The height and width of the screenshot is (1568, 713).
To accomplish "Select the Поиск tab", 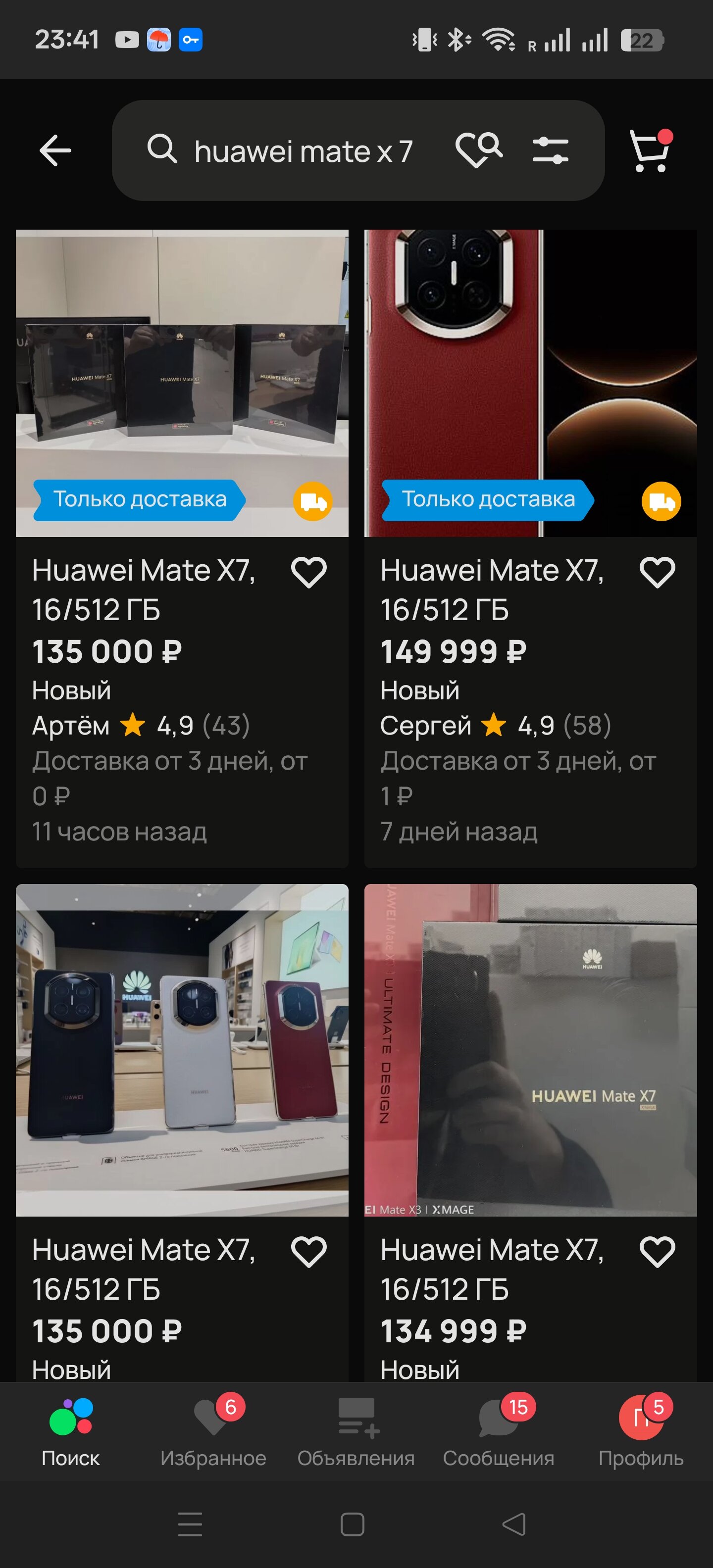I will point(71,1432).
